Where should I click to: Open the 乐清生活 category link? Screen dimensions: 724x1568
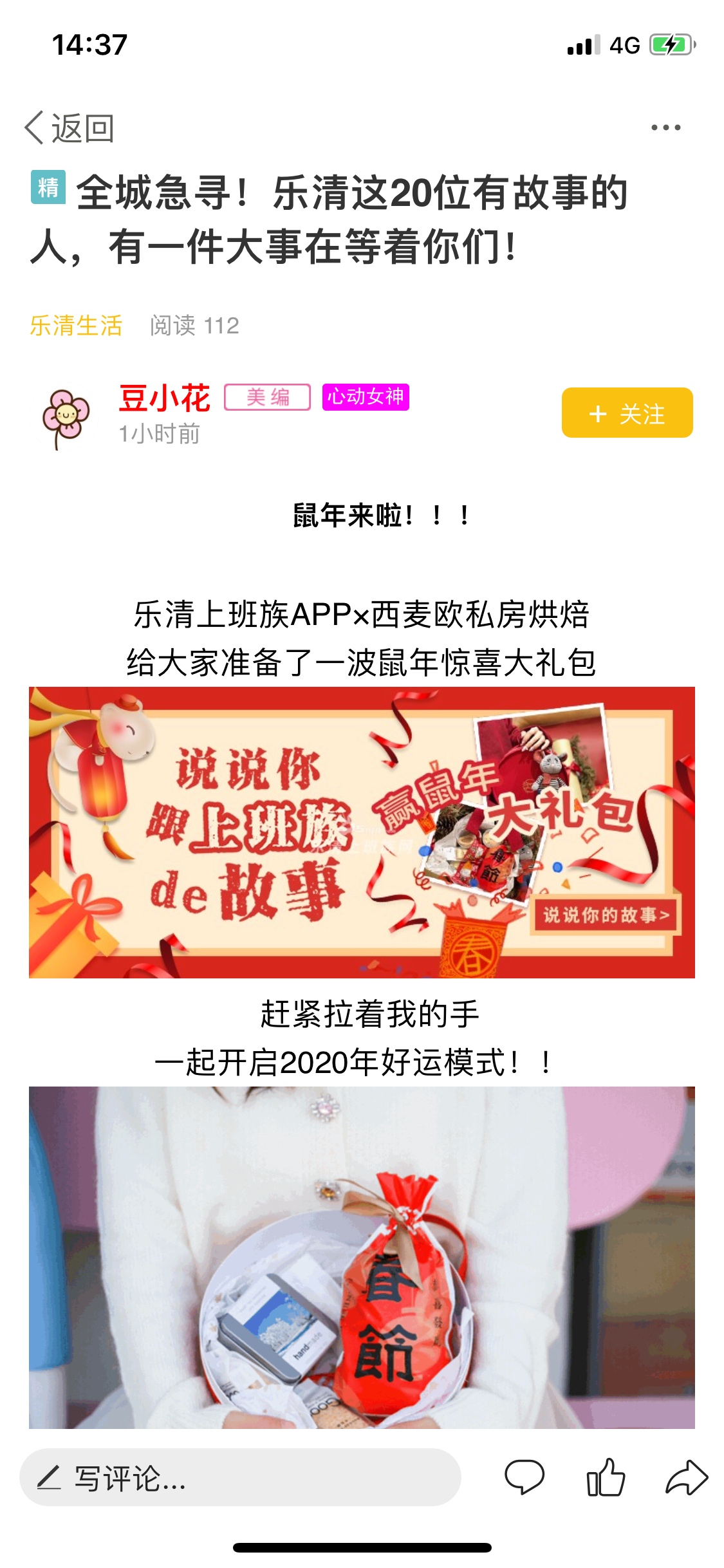click(x=76, y=326)
